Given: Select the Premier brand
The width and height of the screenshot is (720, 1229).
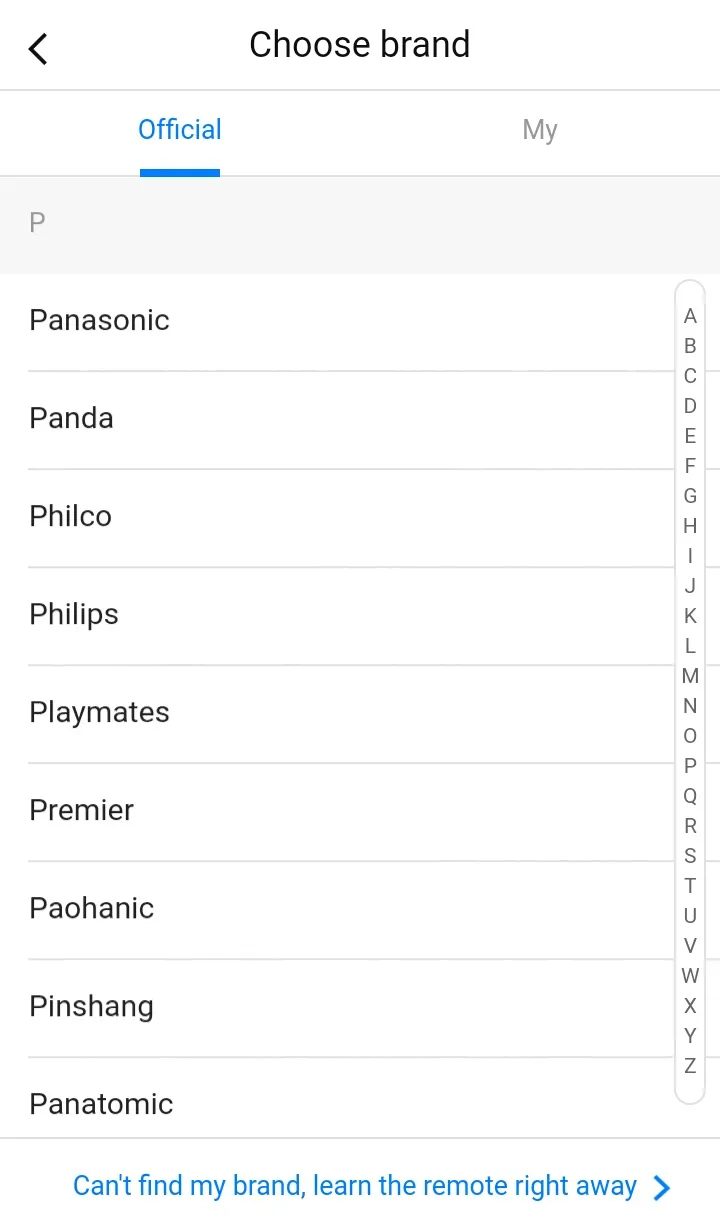Looking at the screenshot, I should (x=82, y=810).
